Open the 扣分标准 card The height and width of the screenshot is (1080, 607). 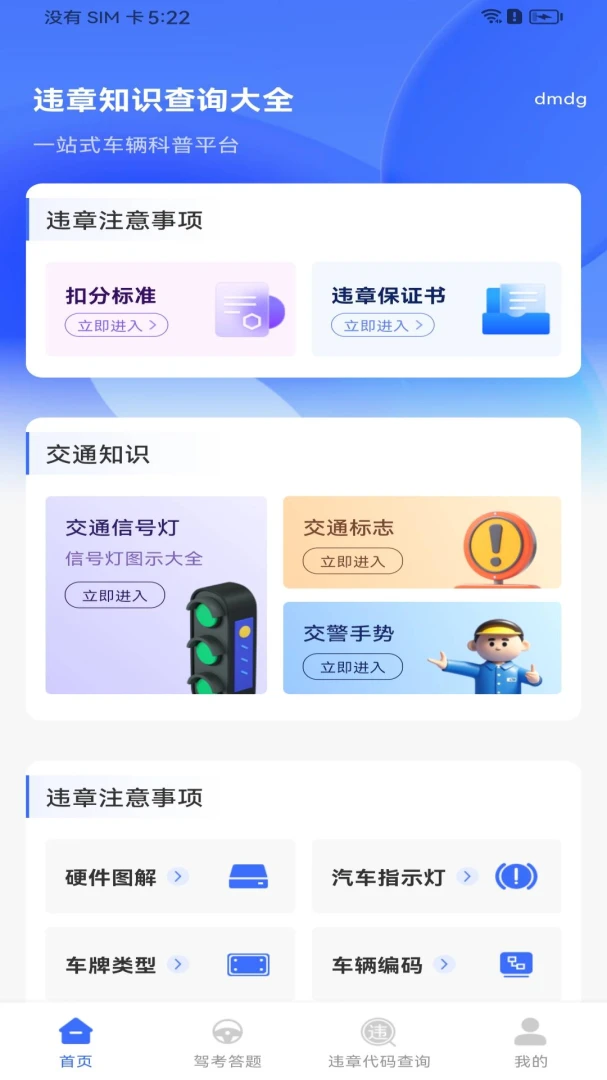click(170, 309)
